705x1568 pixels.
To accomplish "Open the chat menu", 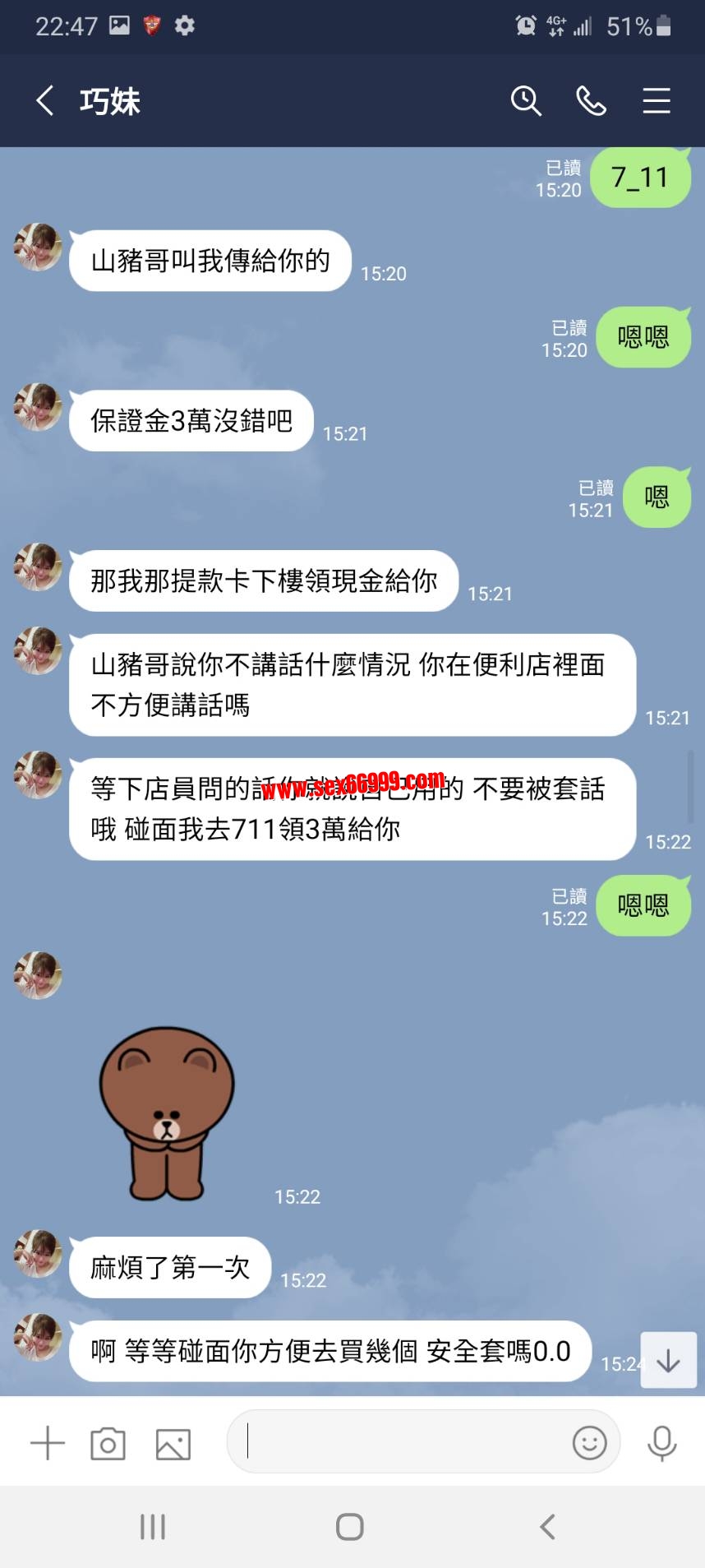I will tap(656, 101).
